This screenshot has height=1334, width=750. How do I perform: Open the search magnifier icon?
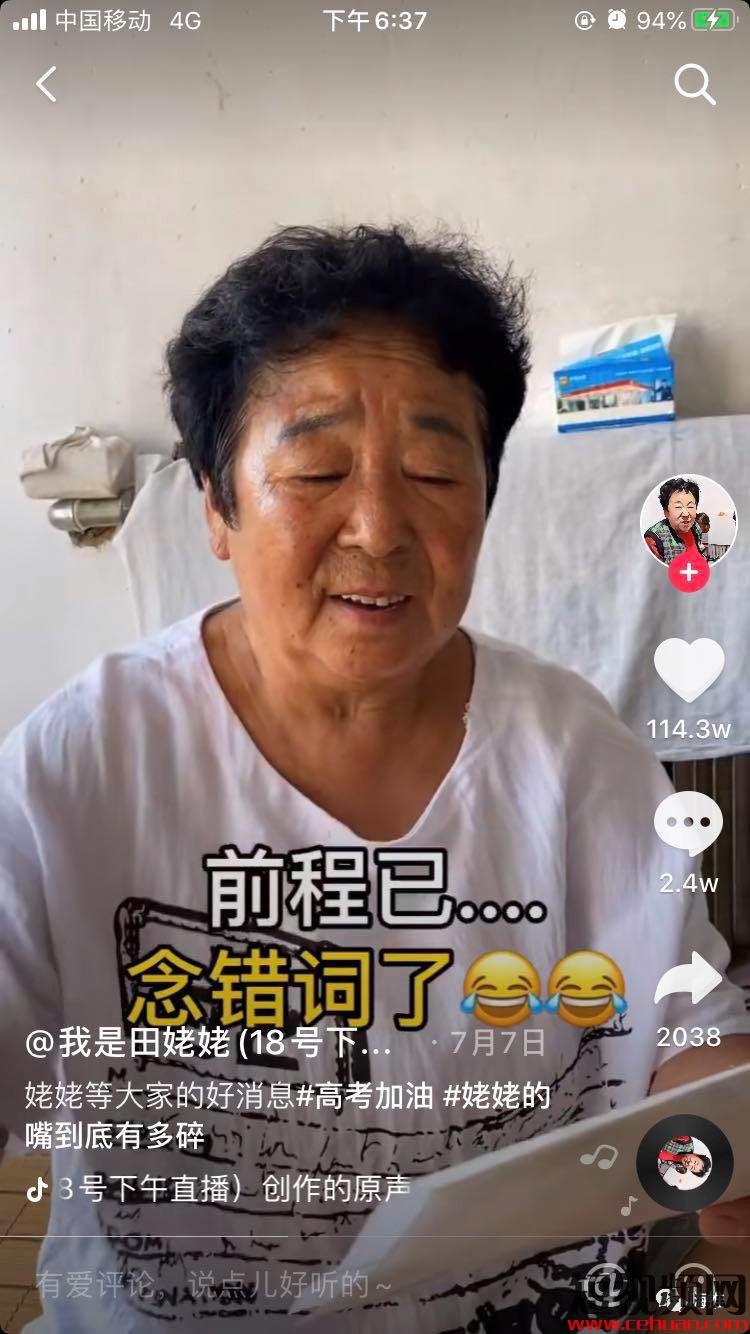tap(694, 85)
